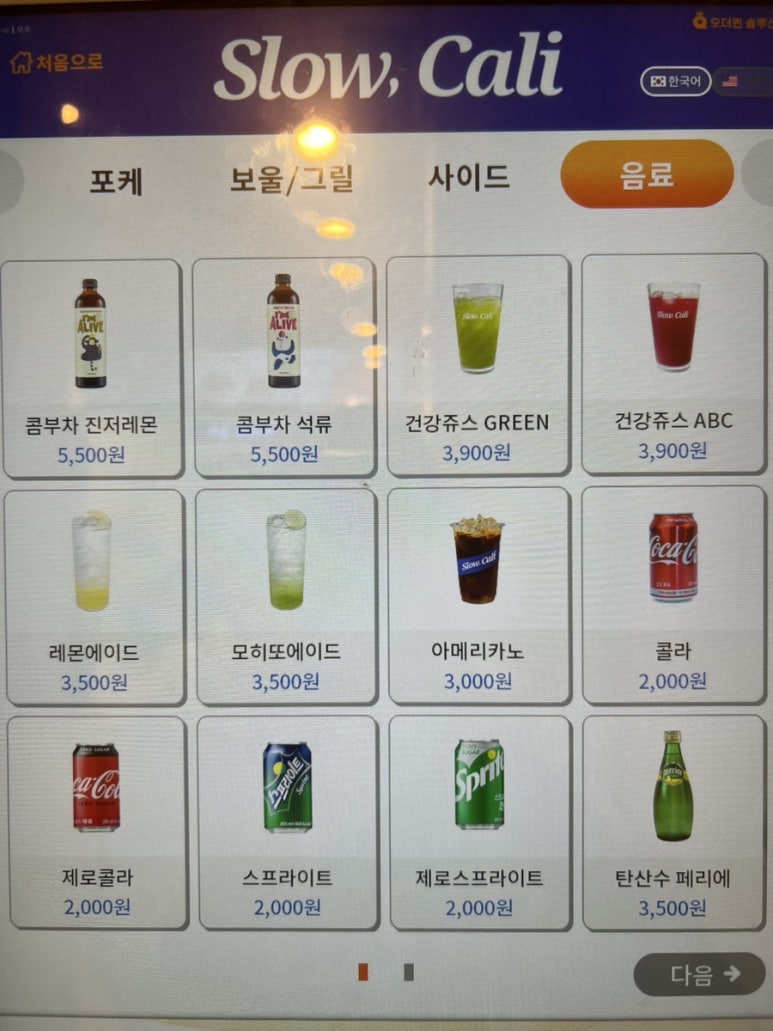Viewport: 773px width, 1031px height.
Task: Open the 보울/그릴 tab
Action: pos(291,180)
